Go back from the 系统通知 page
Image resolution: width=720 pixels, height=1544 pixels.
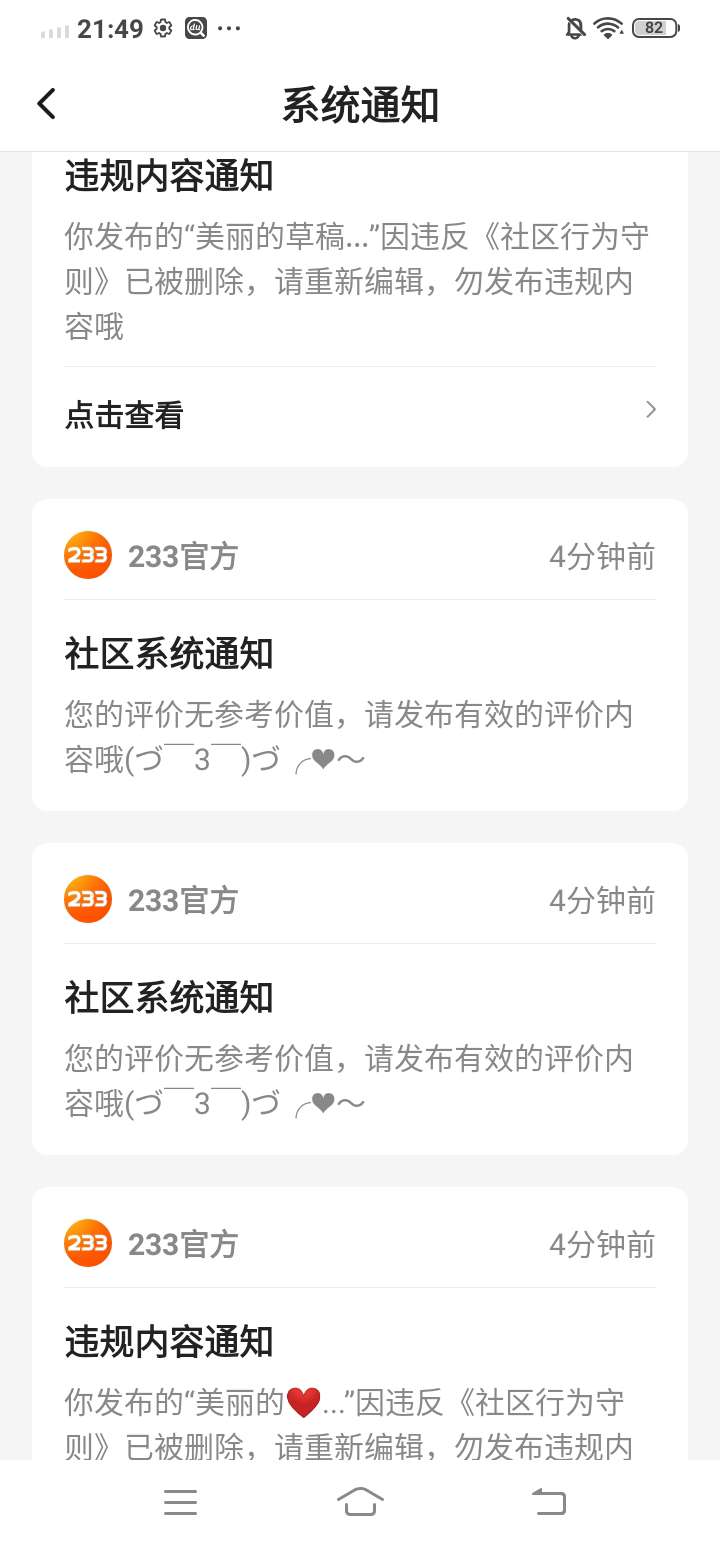(x=46, y=104)
